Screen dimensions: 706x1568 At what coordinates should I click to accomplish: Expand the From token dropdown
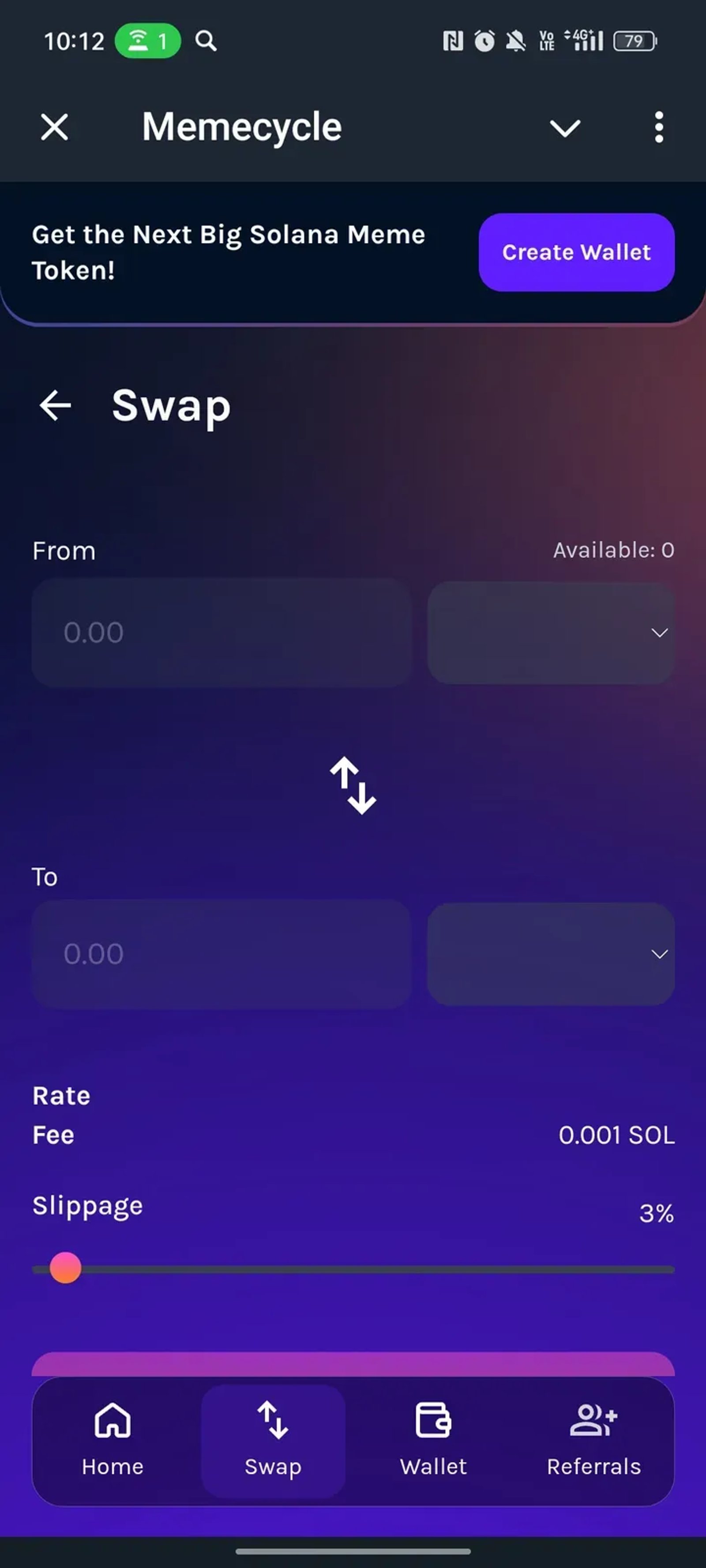pyautogui.click(x=551, y=632)
